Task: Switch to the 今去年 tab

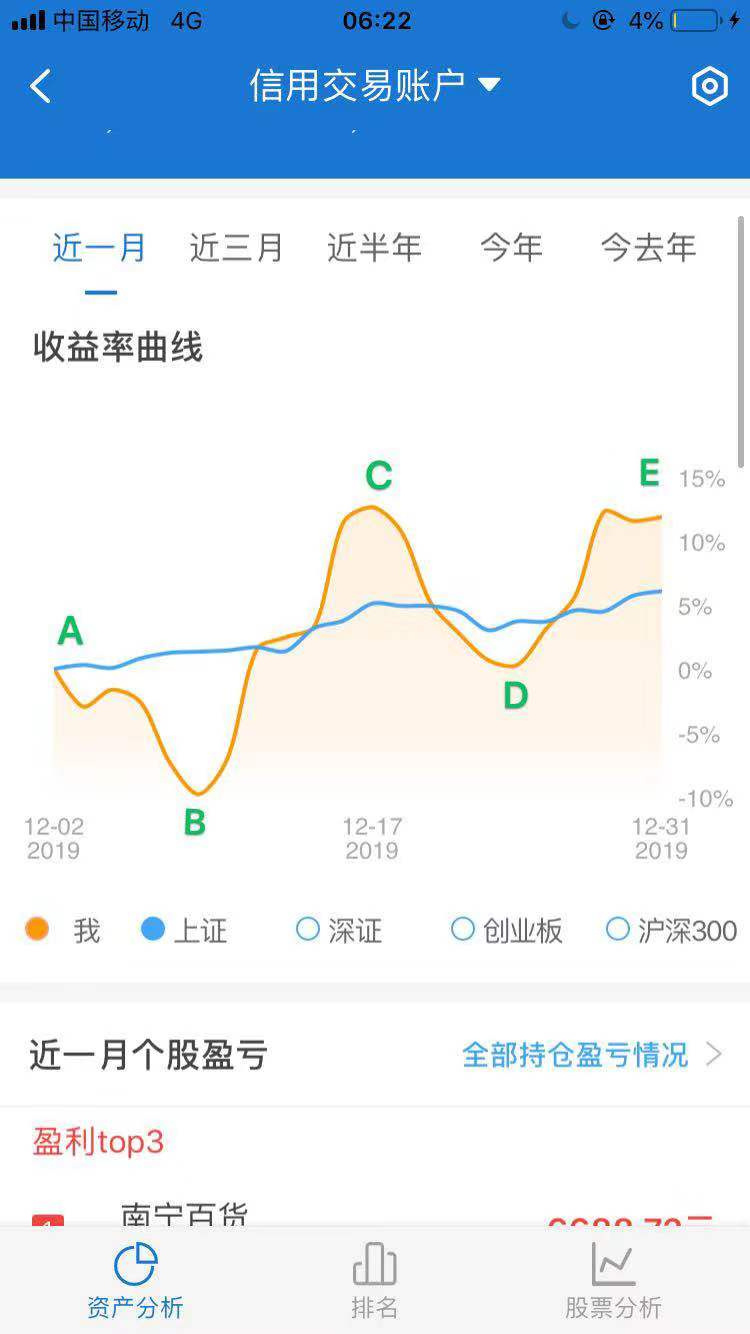Action: click(x=648, y=247)
